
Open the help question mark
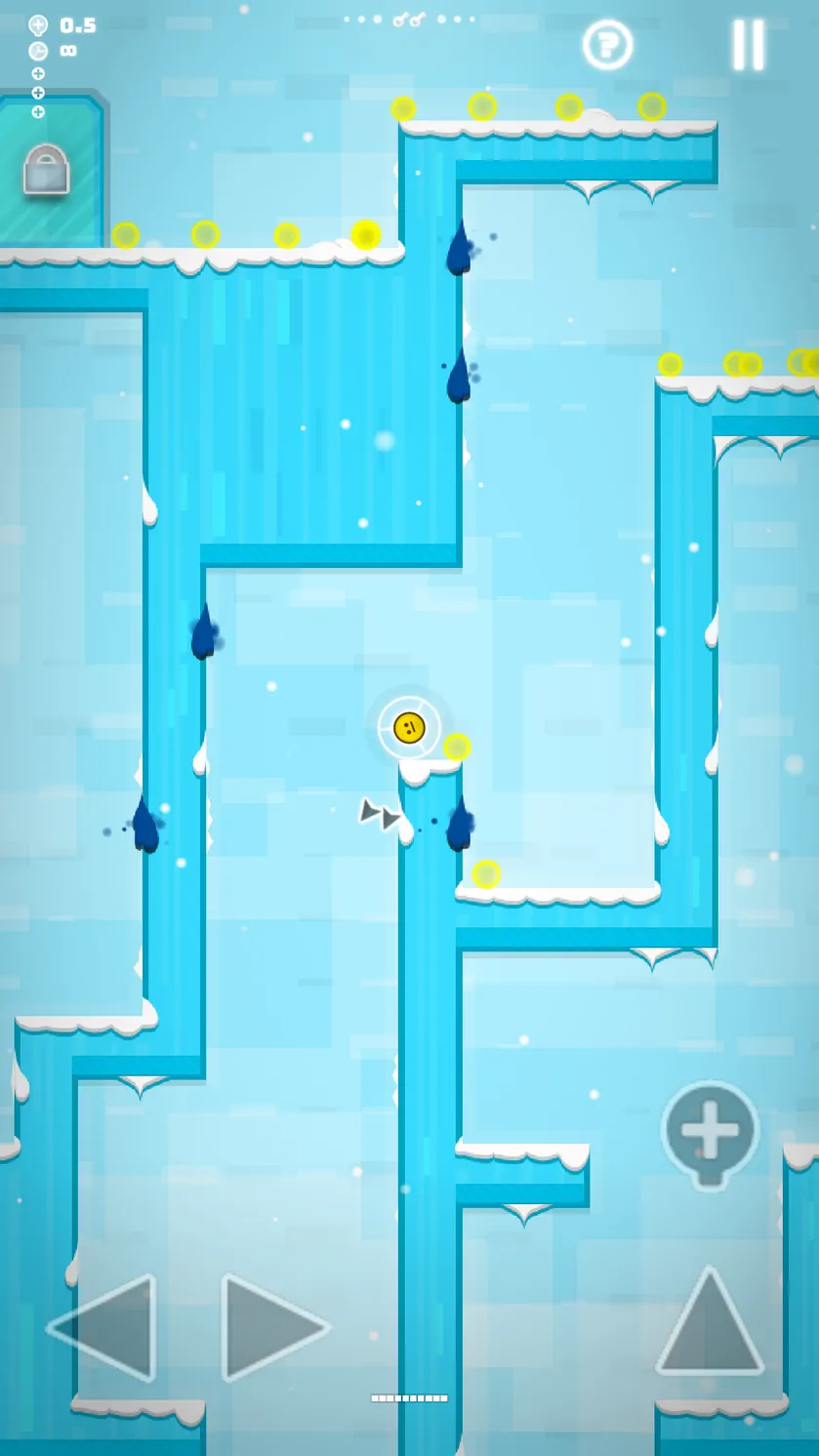click(608, 45)
